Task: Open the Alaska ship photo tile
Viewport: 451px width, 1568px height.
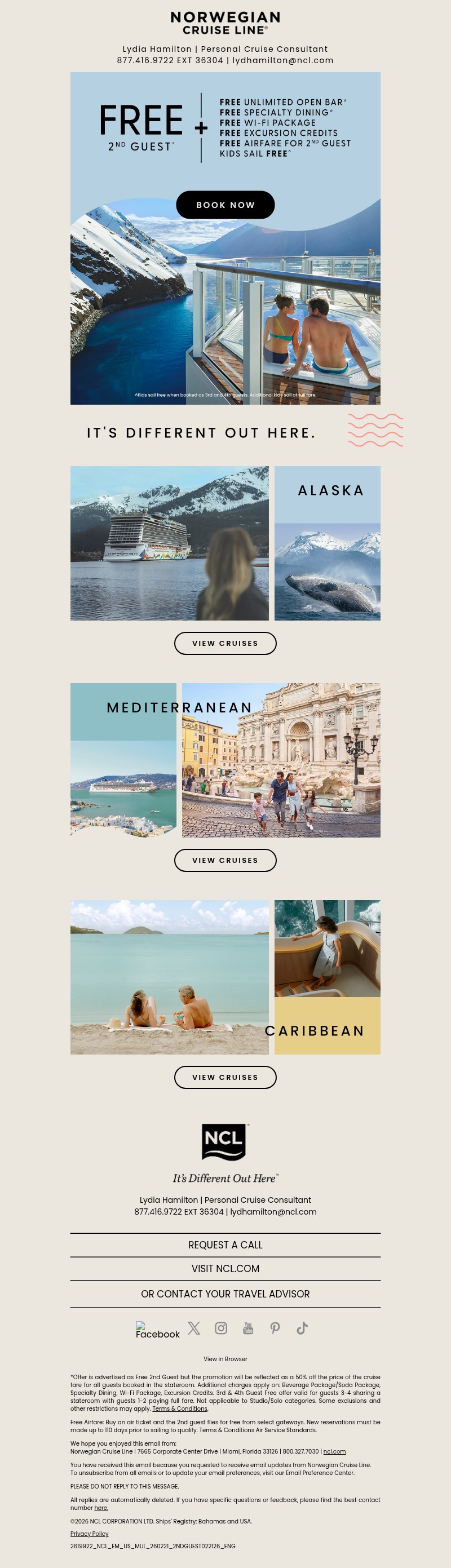Action: click(x=169, y=543)
